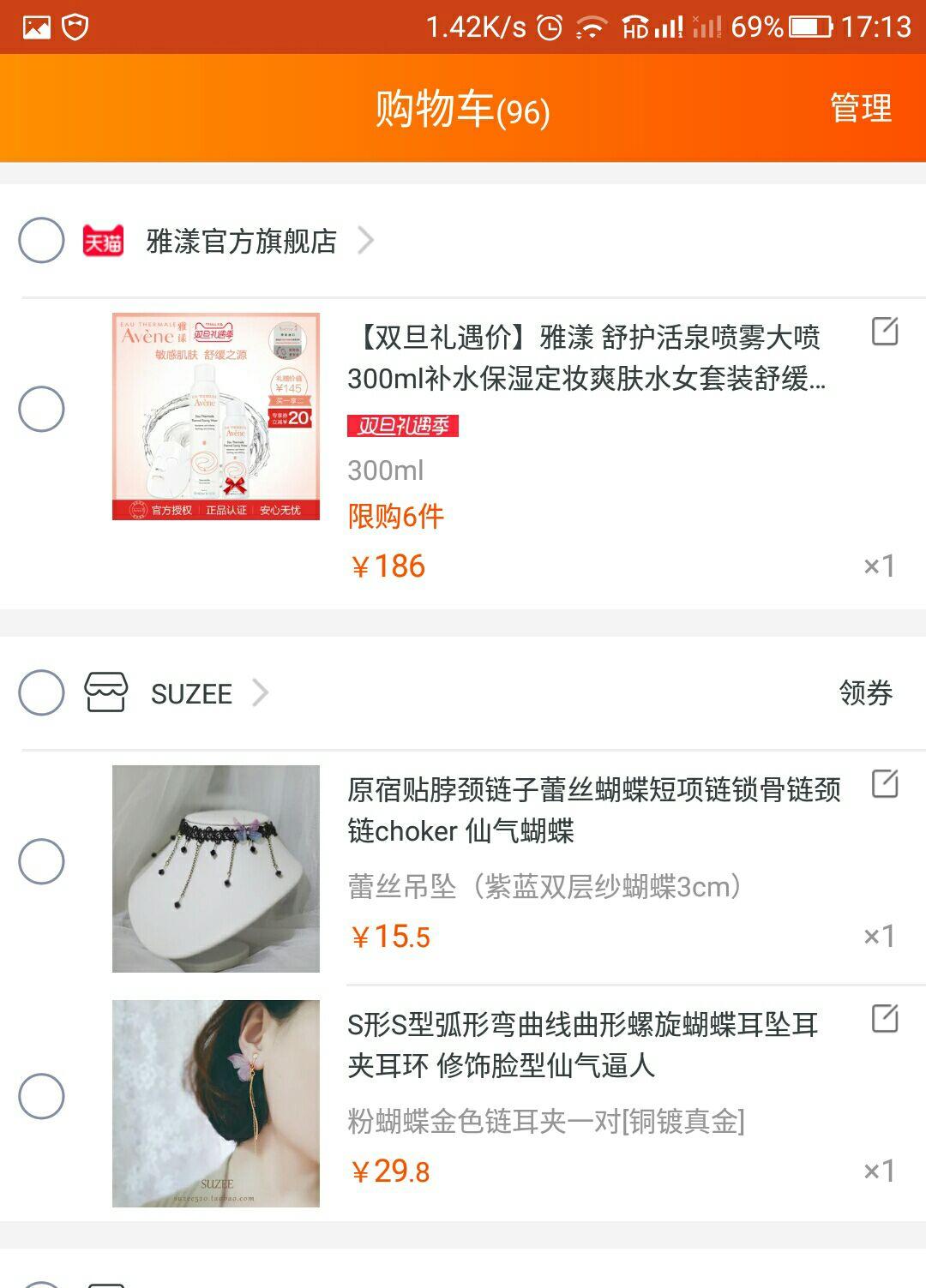Select all items from 雅漾官方旗舰店
Screen dimensions: 926x1288
pos(41,241)
